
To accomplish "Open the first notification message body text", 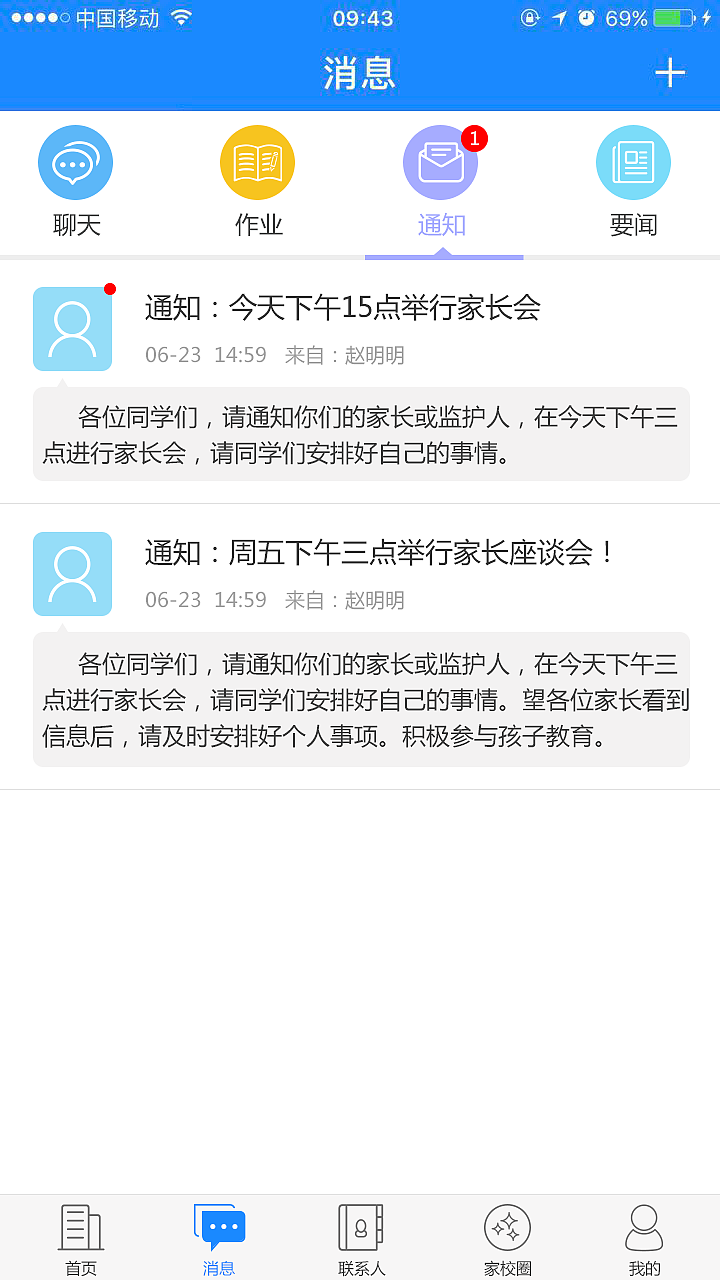I will click(x=361, y=434).
